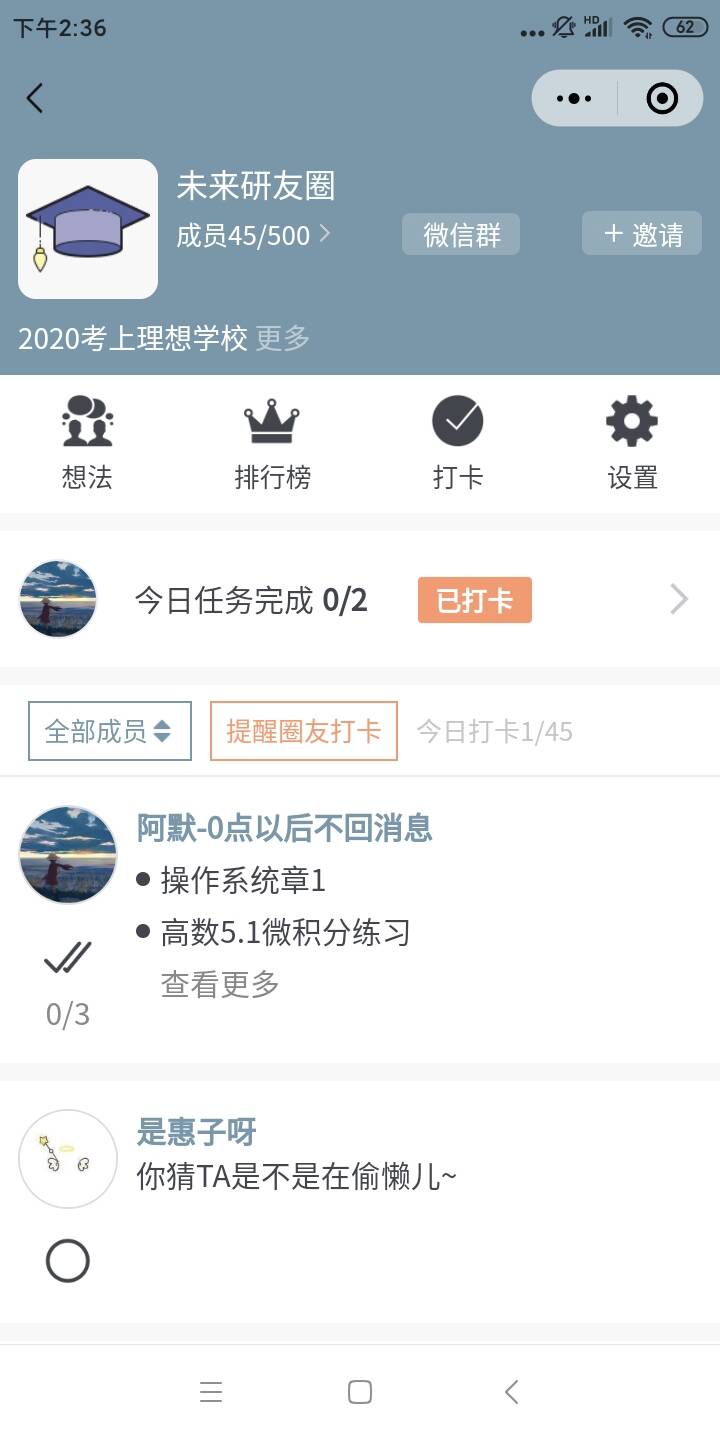Open the member list 成员45/500
Screen dimensions: 720x1440
253,235
